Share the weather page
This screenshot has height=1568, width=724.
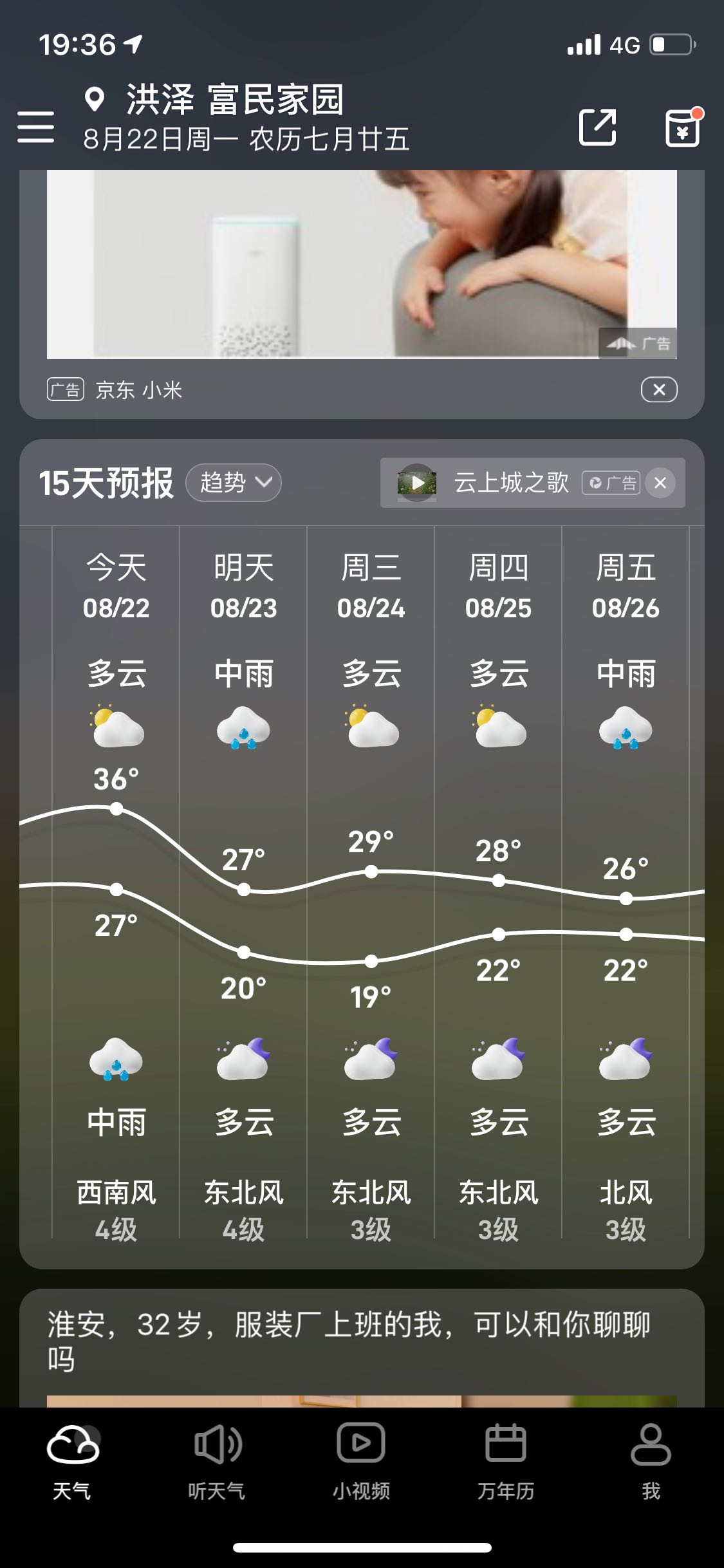(x=597, y=127)
